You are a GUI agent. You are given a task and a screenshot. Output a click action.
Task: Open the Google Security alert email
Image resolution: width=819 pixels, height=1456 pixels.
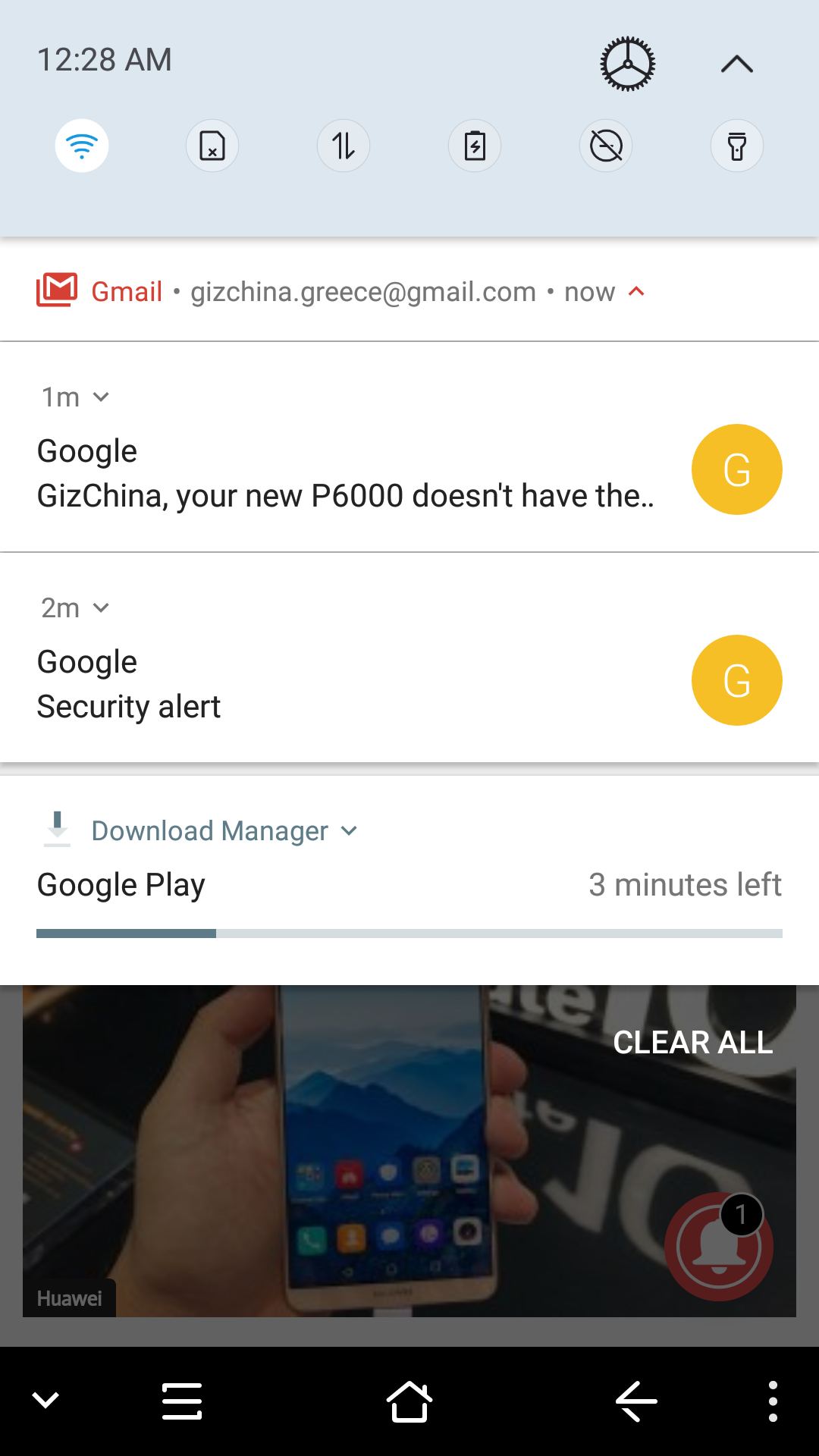coord(409,658)
